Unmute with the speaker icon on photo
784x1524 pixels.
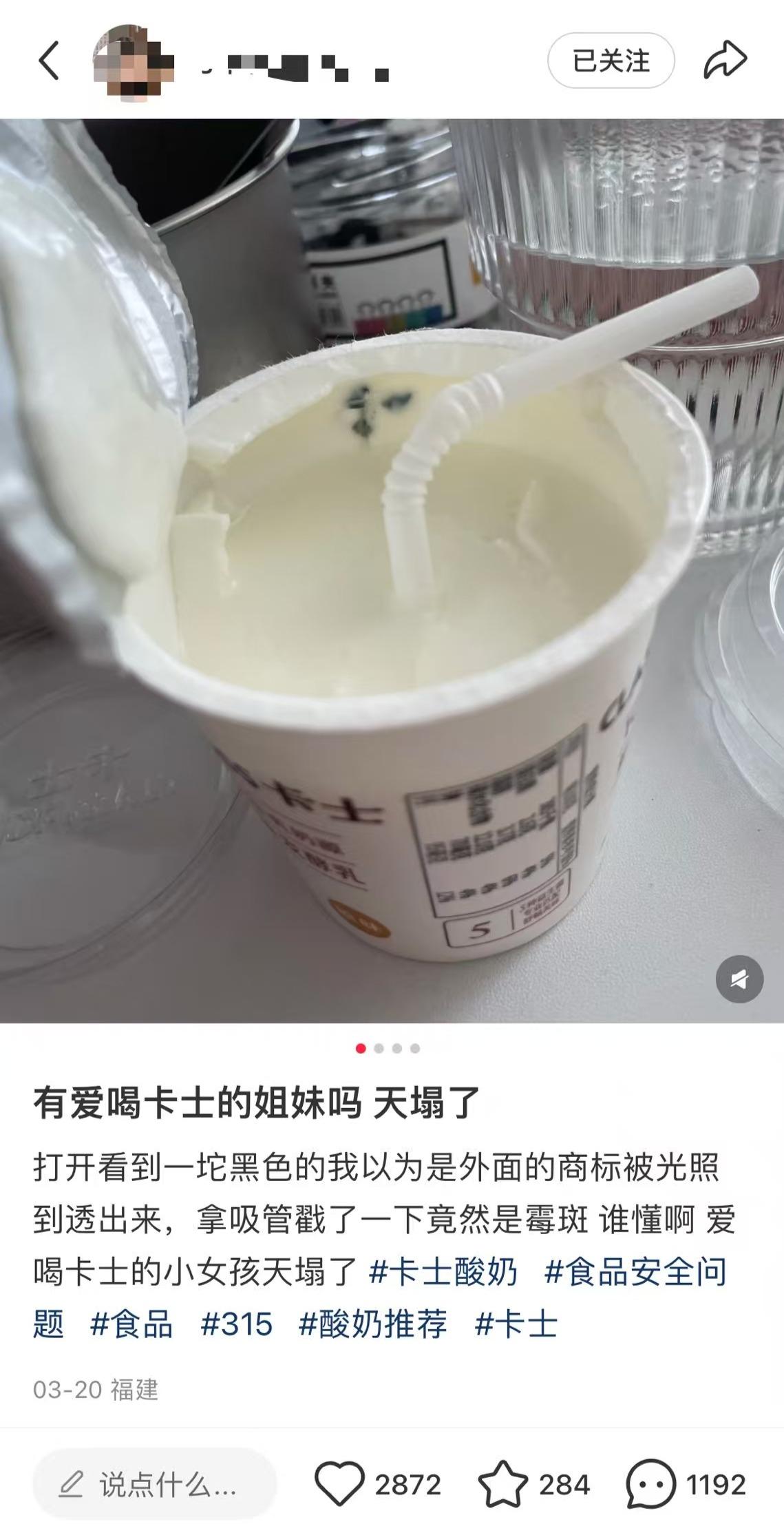click(x=739, y=979)
